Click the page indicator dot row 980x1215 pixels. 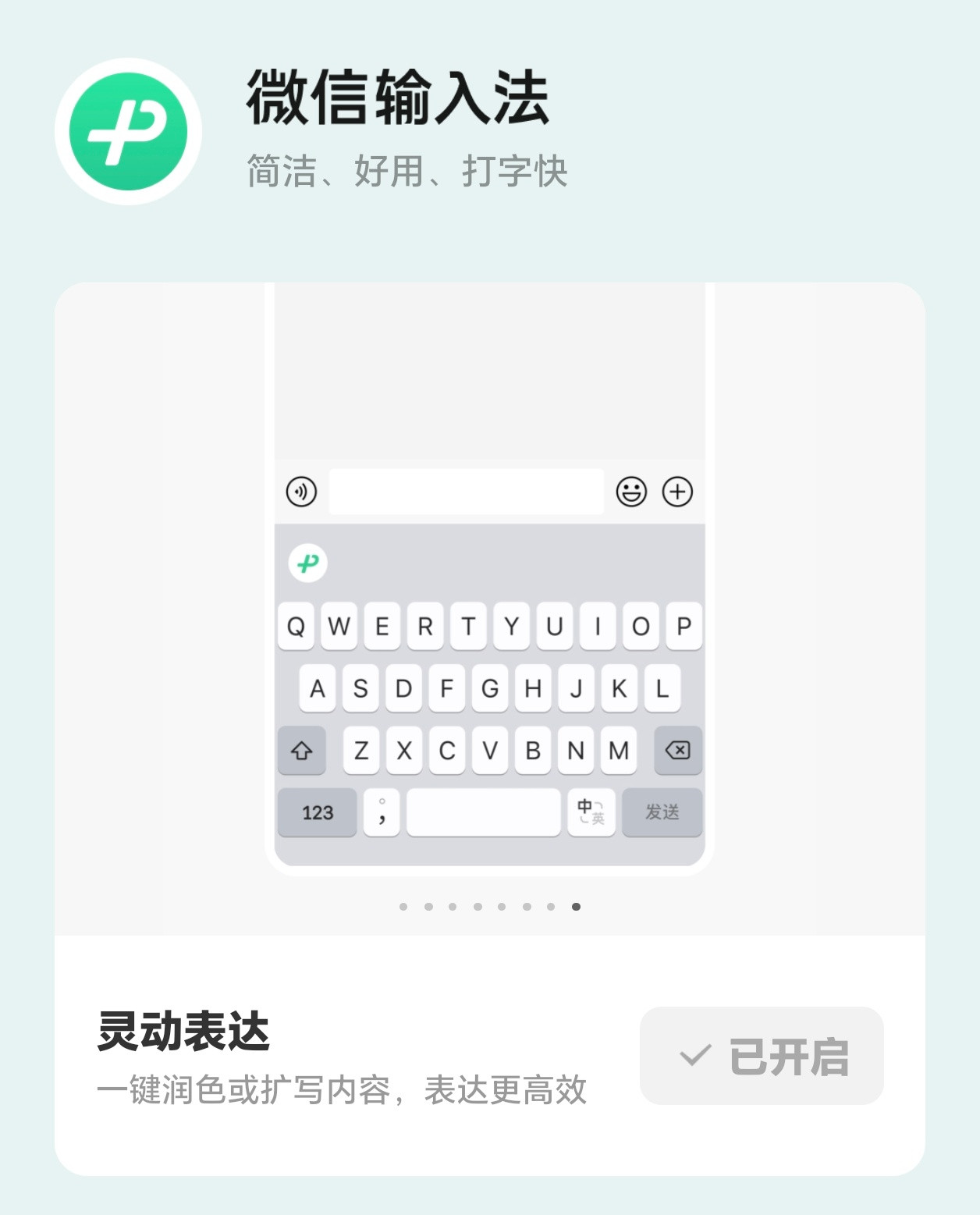tap(490, 907)
